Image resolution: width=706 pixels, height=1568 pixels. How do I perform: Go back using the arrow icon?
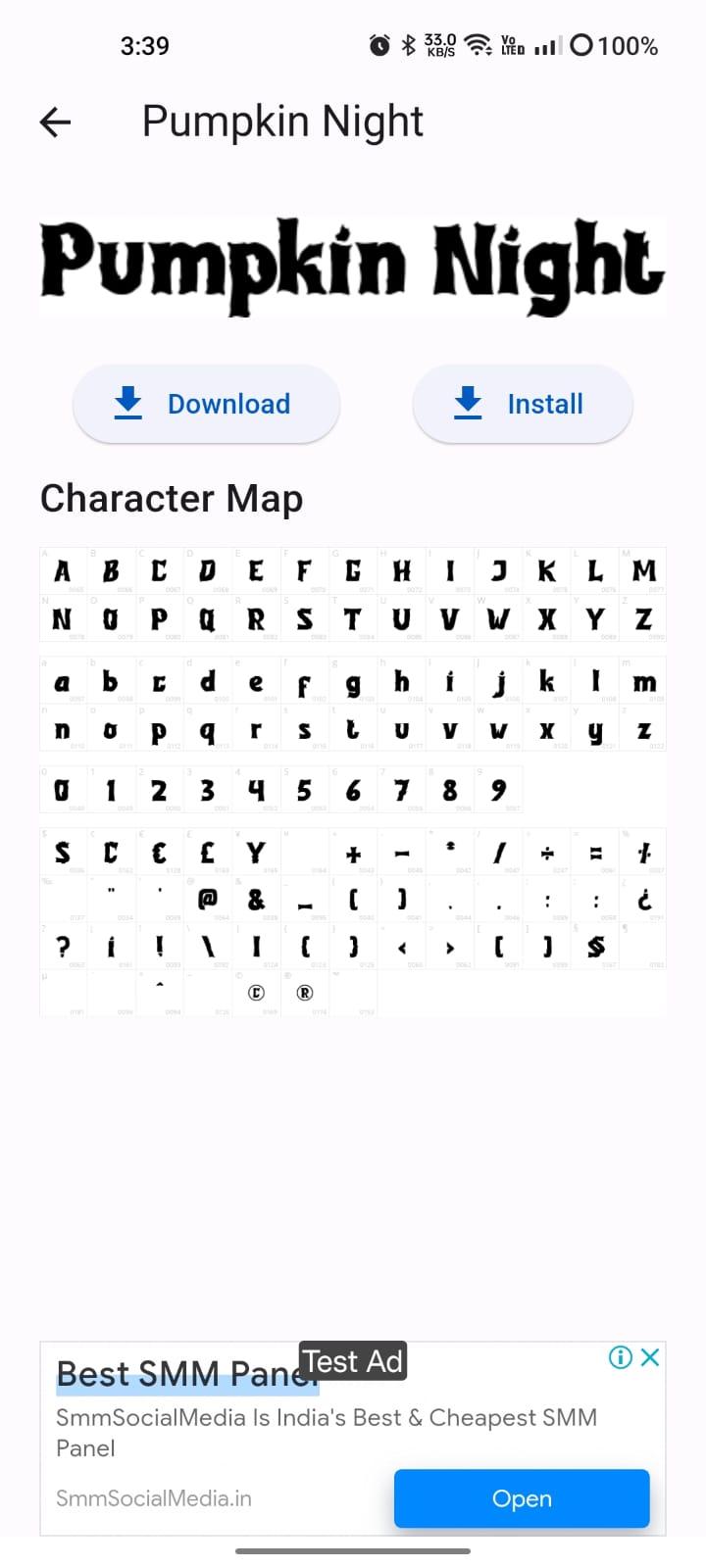click(x=56, y=122)
